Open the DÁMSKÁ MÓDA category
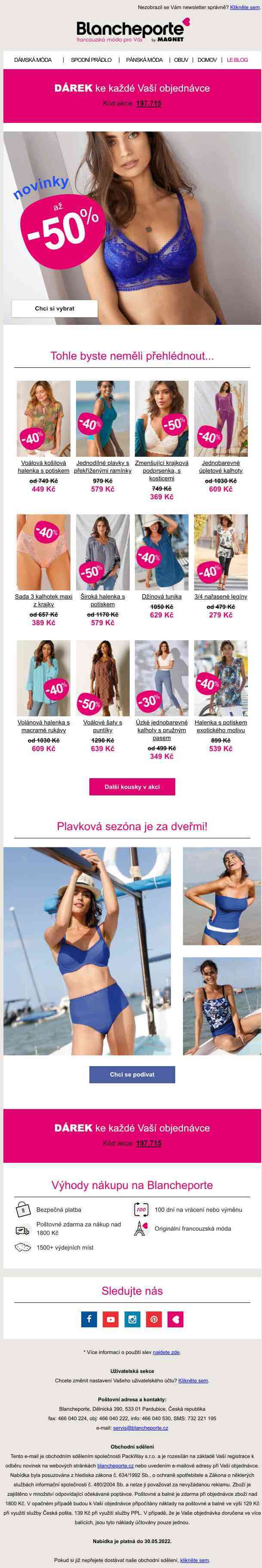Image resolution: width=262 pixels, height=1568 pixels. point(33,60)
